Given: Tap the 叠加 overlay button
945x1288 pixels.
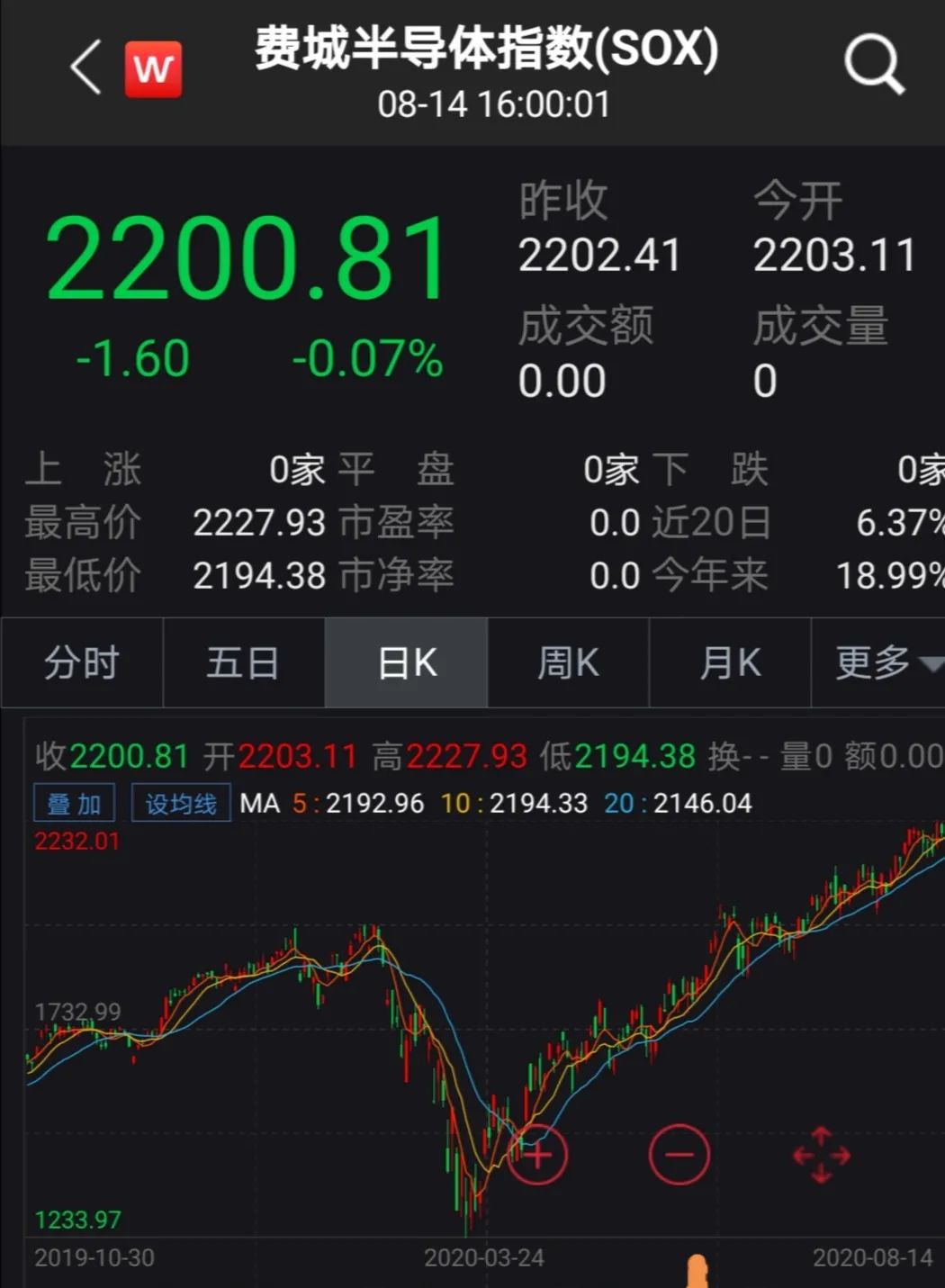Looking at the screenshot, I should [74, 803].
